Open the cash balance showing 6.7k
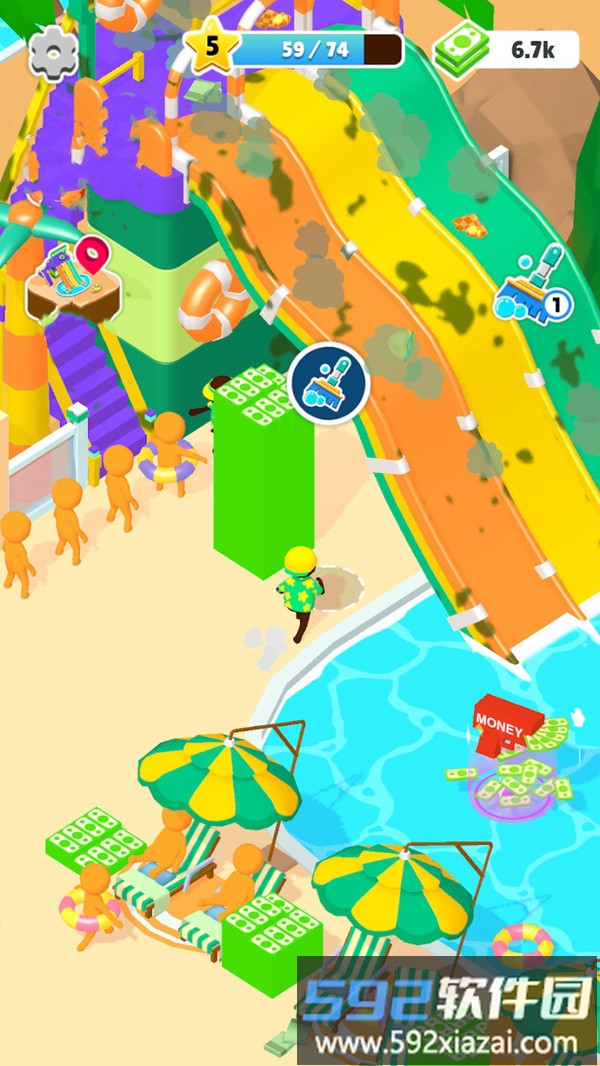Viewport: 600px width, 1066px height. (x=508, y=49)
